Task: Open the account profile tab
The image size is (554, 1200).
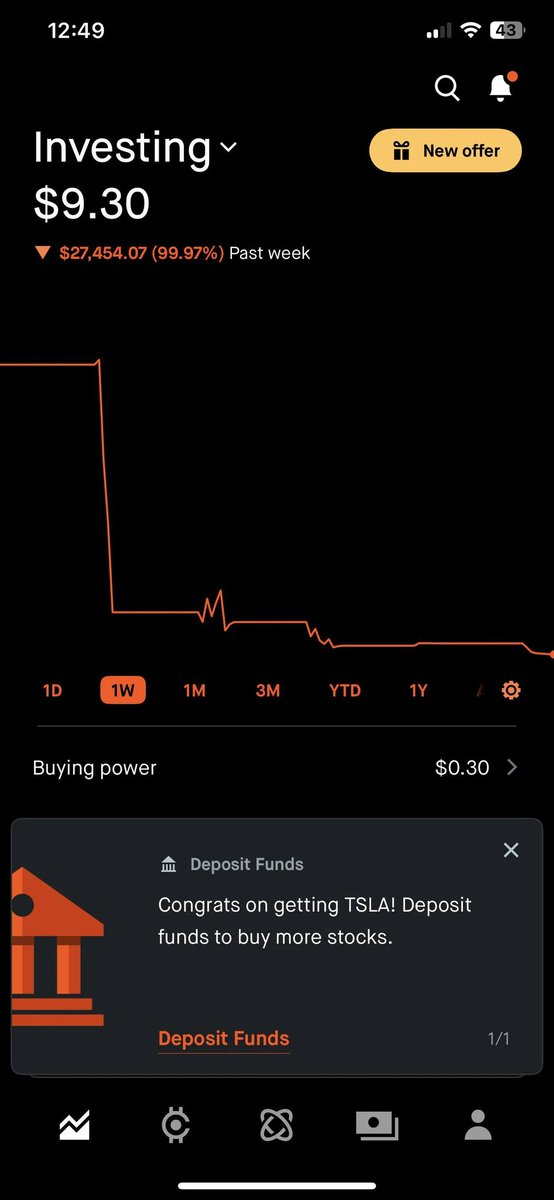Action: pos(479,1126)
